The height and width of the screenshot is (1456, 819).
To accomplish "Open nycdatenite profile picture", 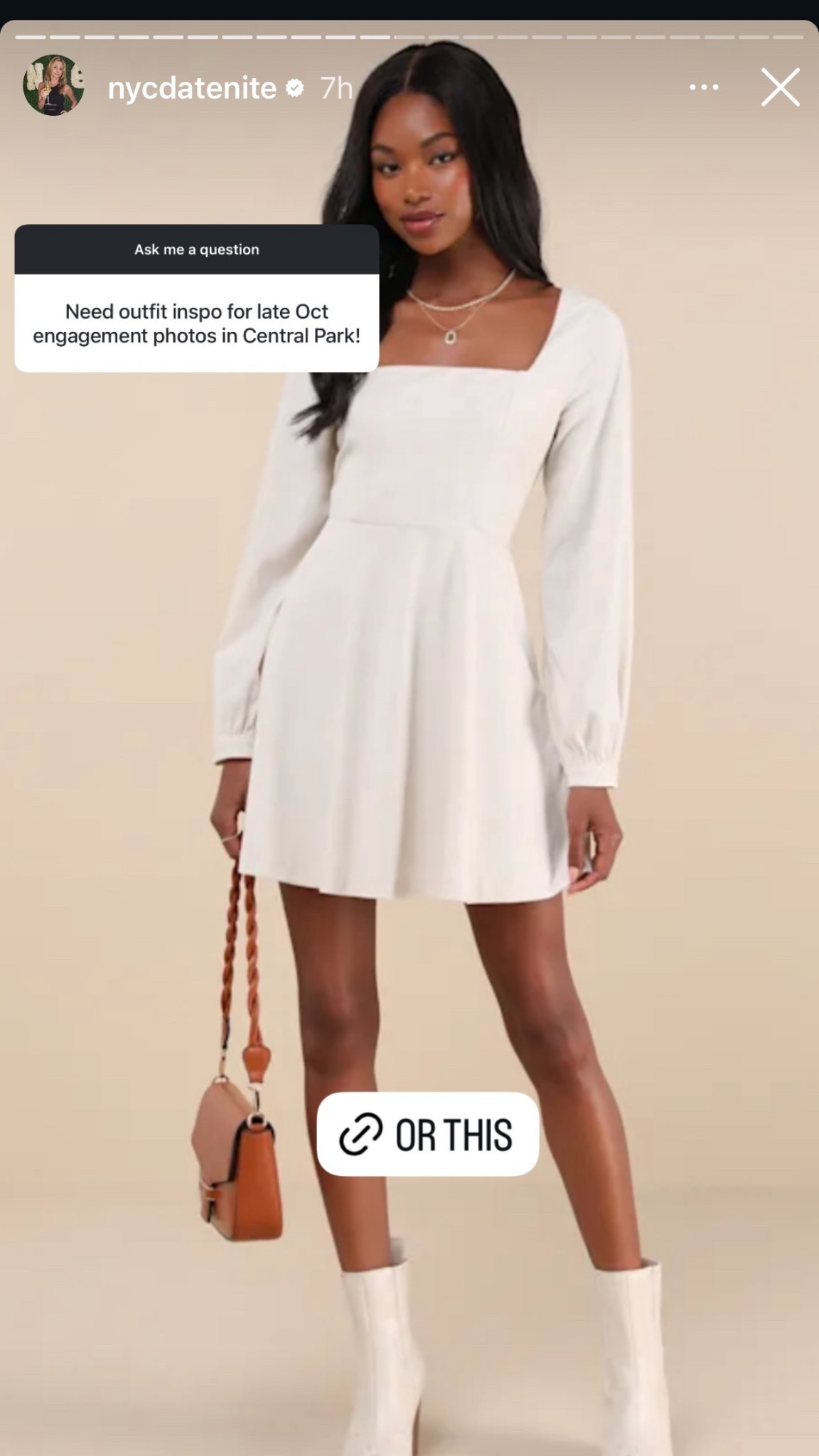I will 54,85.
